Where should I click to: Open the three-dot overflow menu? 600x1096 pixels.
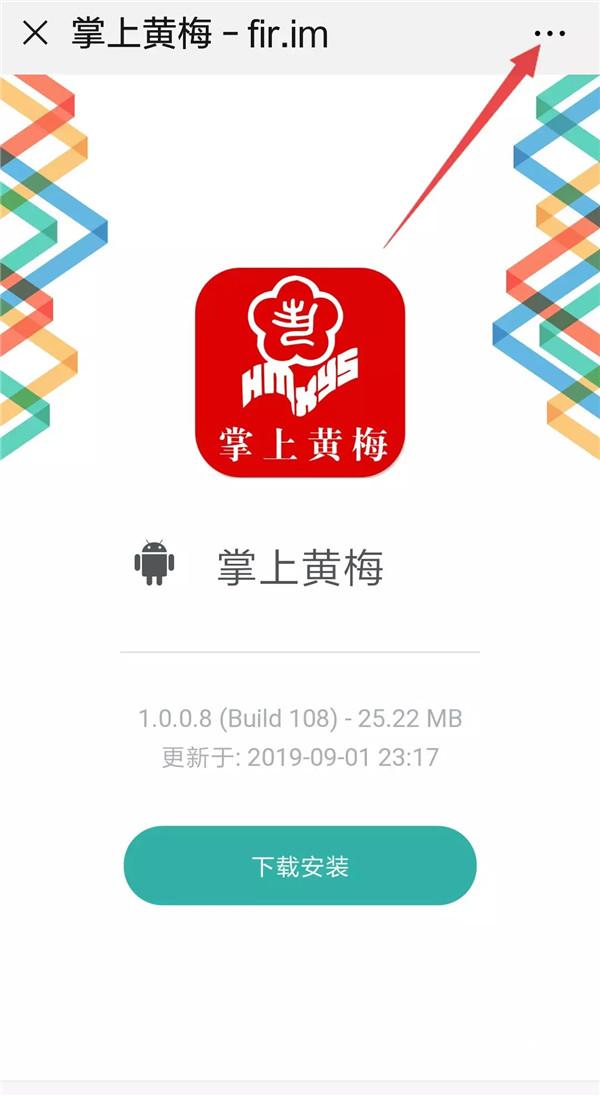pyautogui.click(x=549, y=34)
